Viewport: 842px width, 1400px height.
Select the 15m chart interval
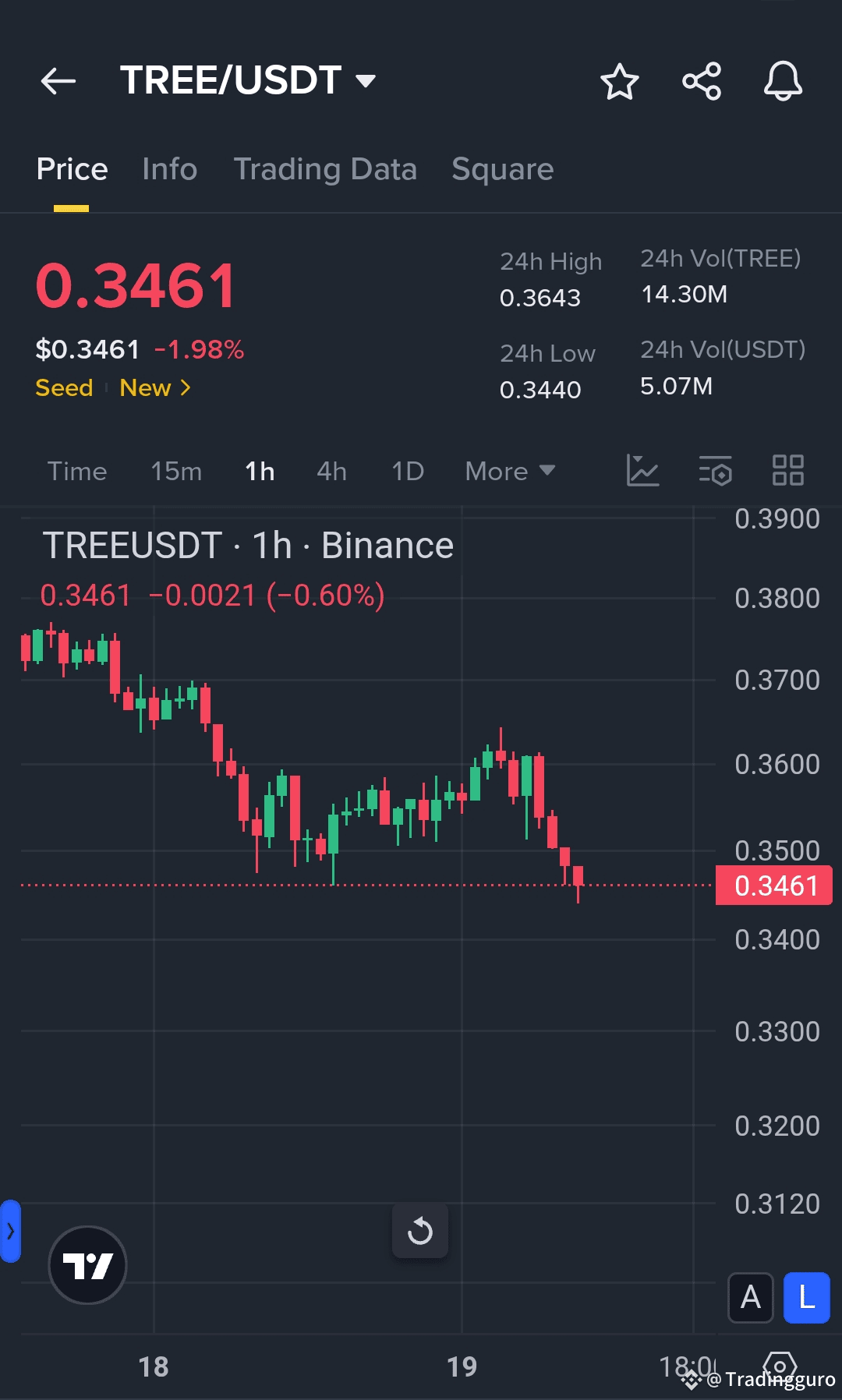point(176,471)
